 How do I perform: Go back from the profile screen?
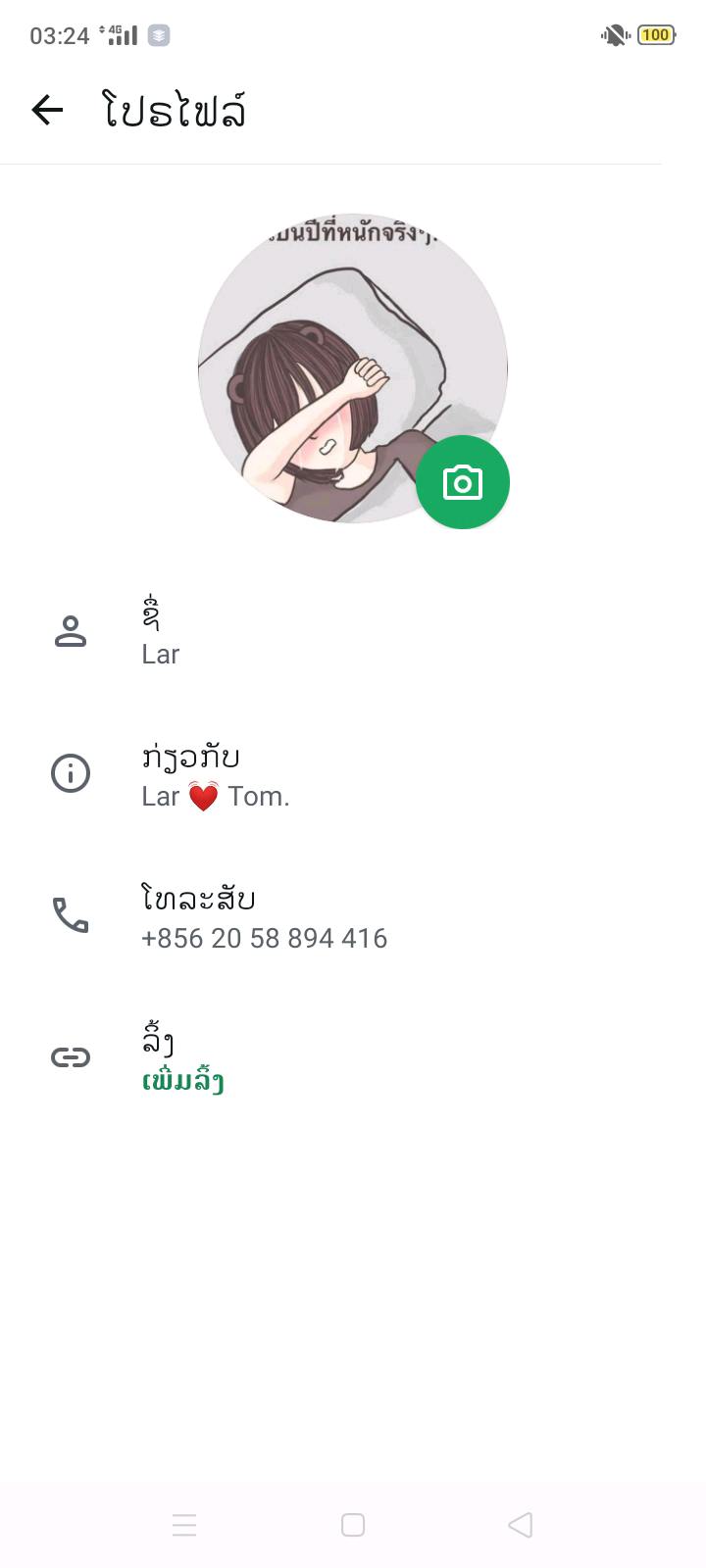[47, 110]
